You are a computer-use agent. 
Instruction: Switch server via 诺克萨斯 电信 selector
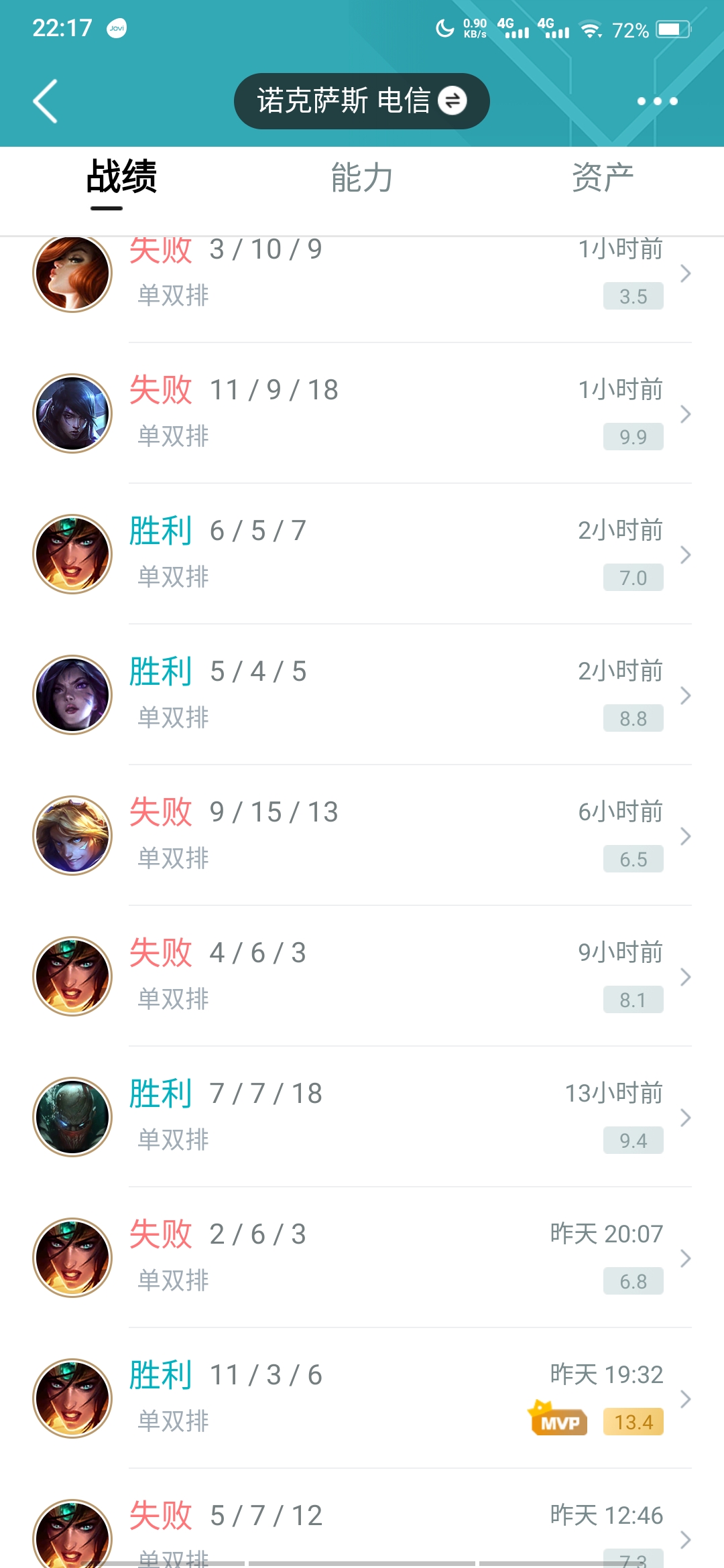point(361,101)
